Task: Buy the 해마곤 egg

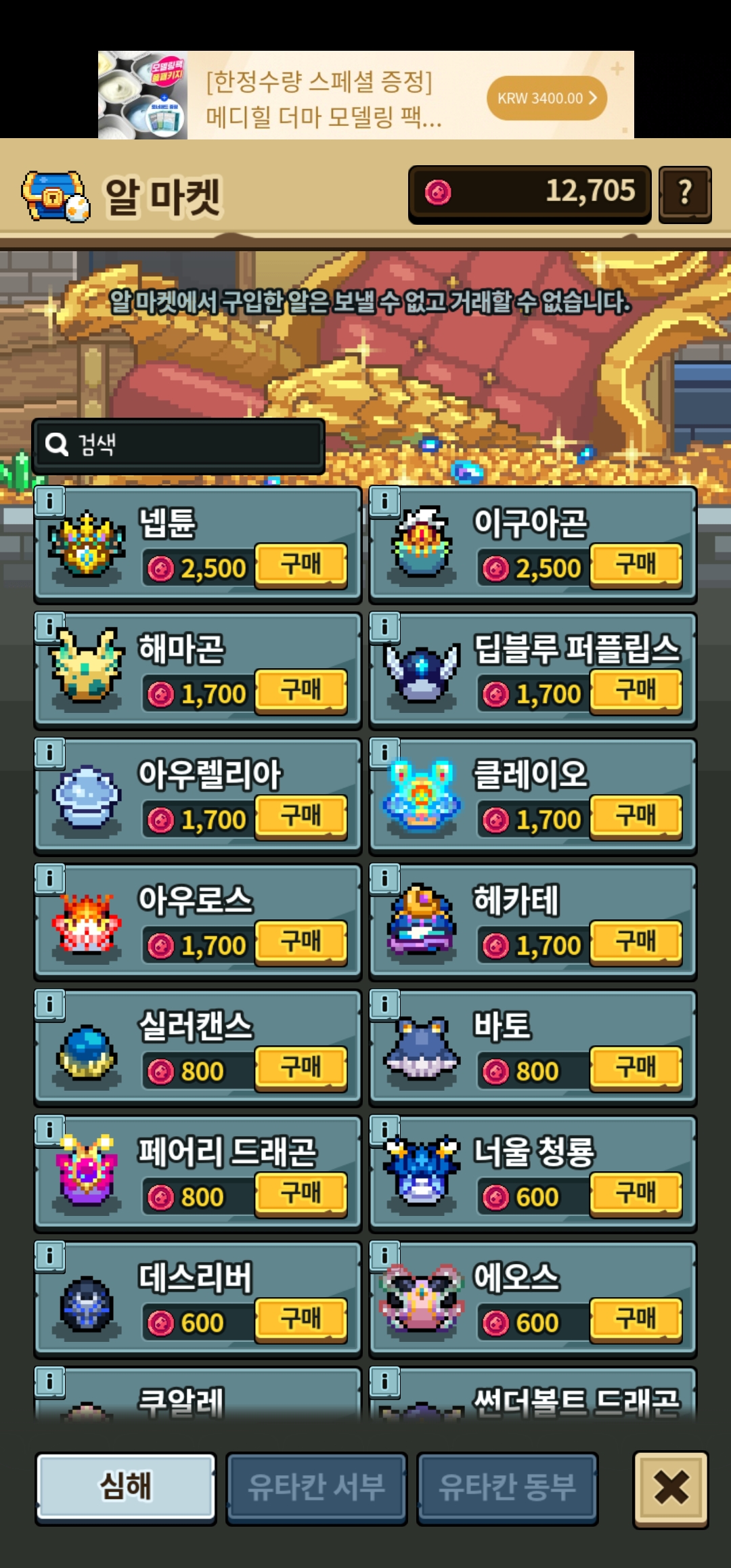Action: (x=301, y=691)
